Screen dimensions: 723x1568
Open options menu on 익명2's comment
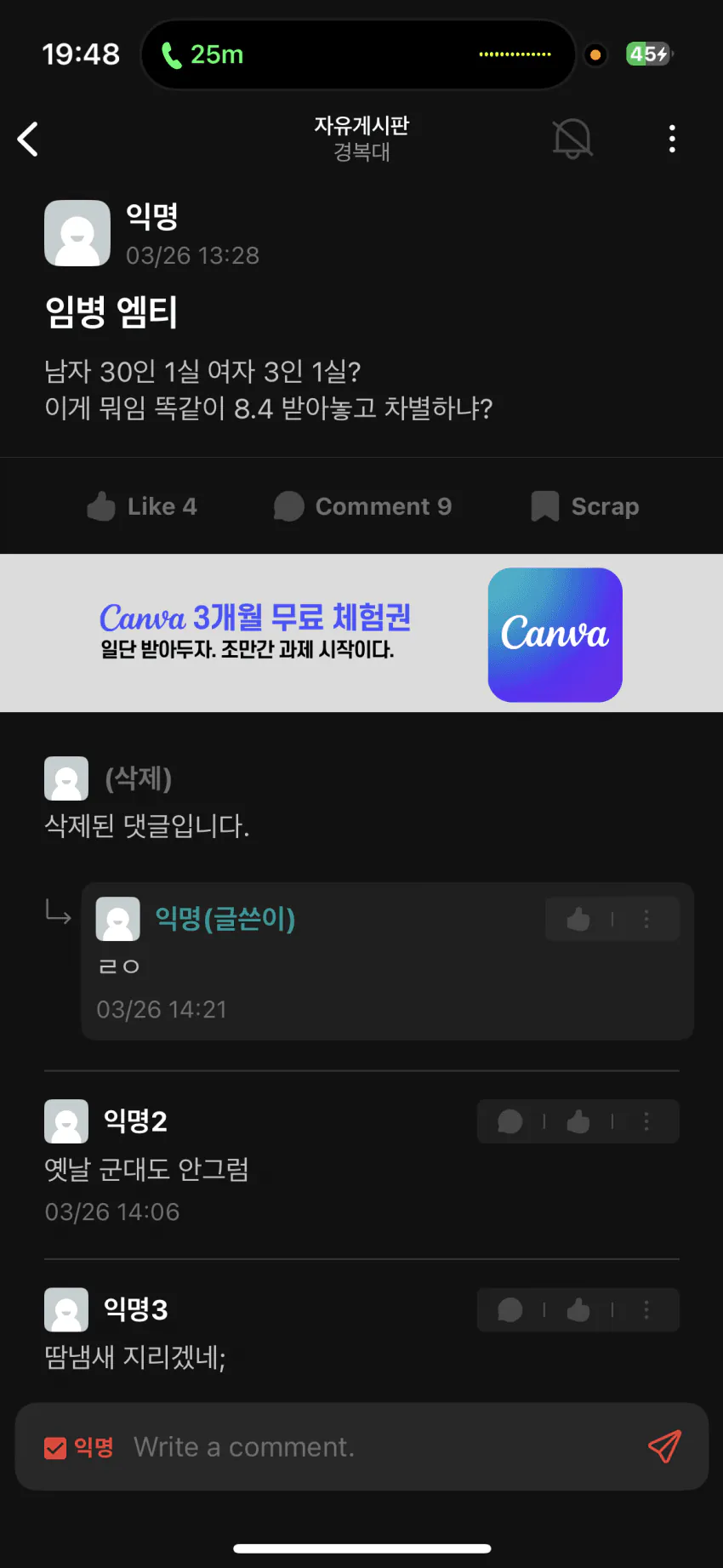[646, 1121]
